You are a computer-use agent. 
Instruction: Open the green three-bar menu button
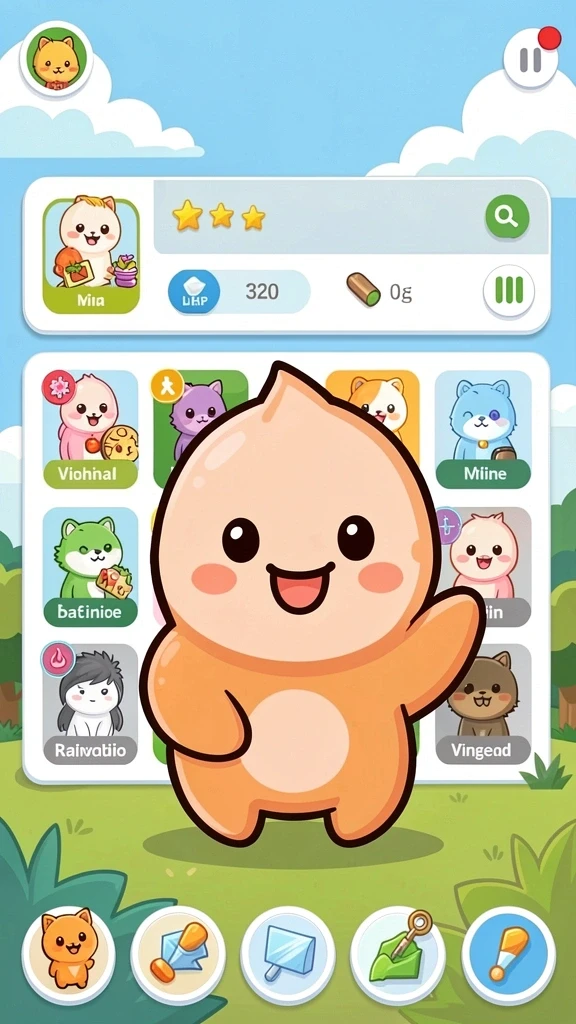pos(509,291)
